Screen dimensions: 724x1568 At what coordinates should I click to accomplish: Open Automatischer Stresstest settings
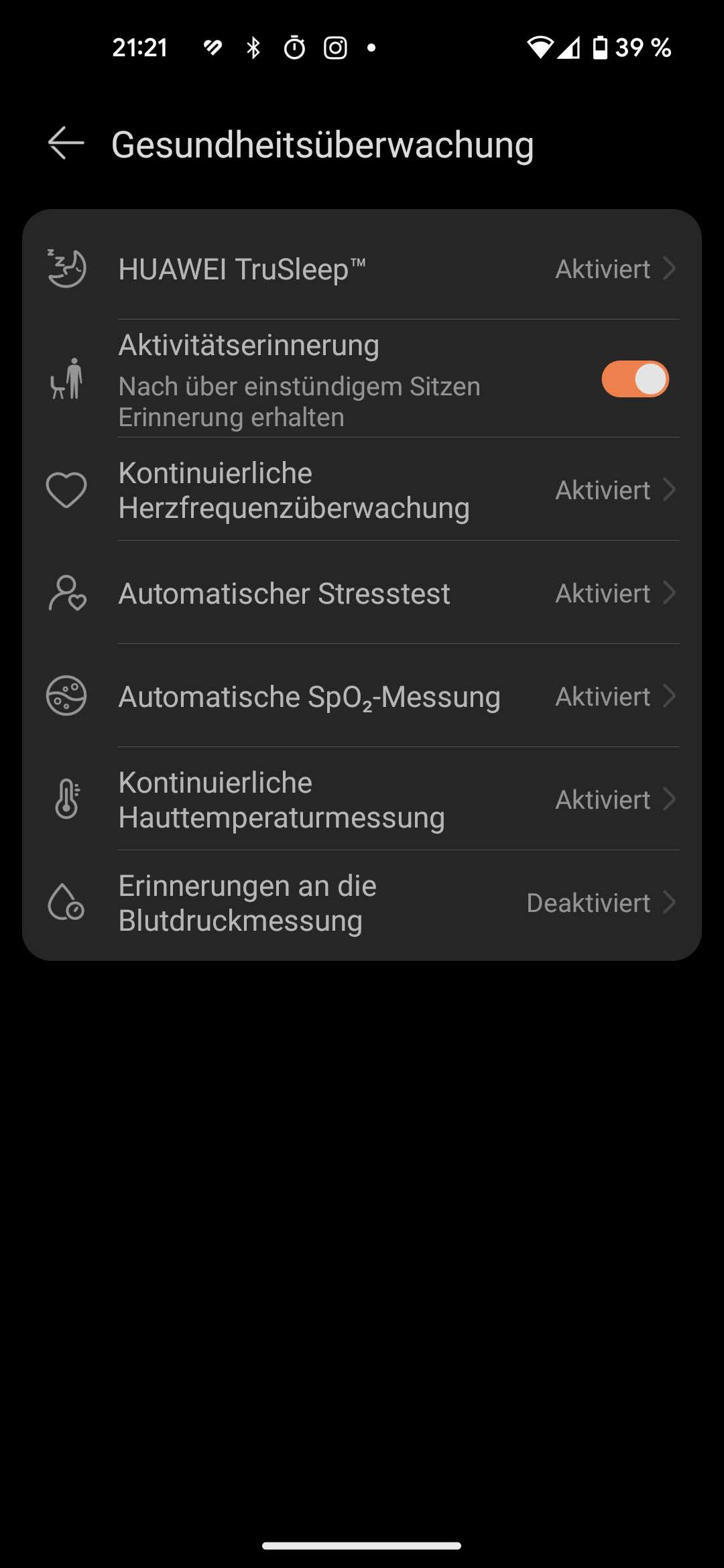[362, 594]
